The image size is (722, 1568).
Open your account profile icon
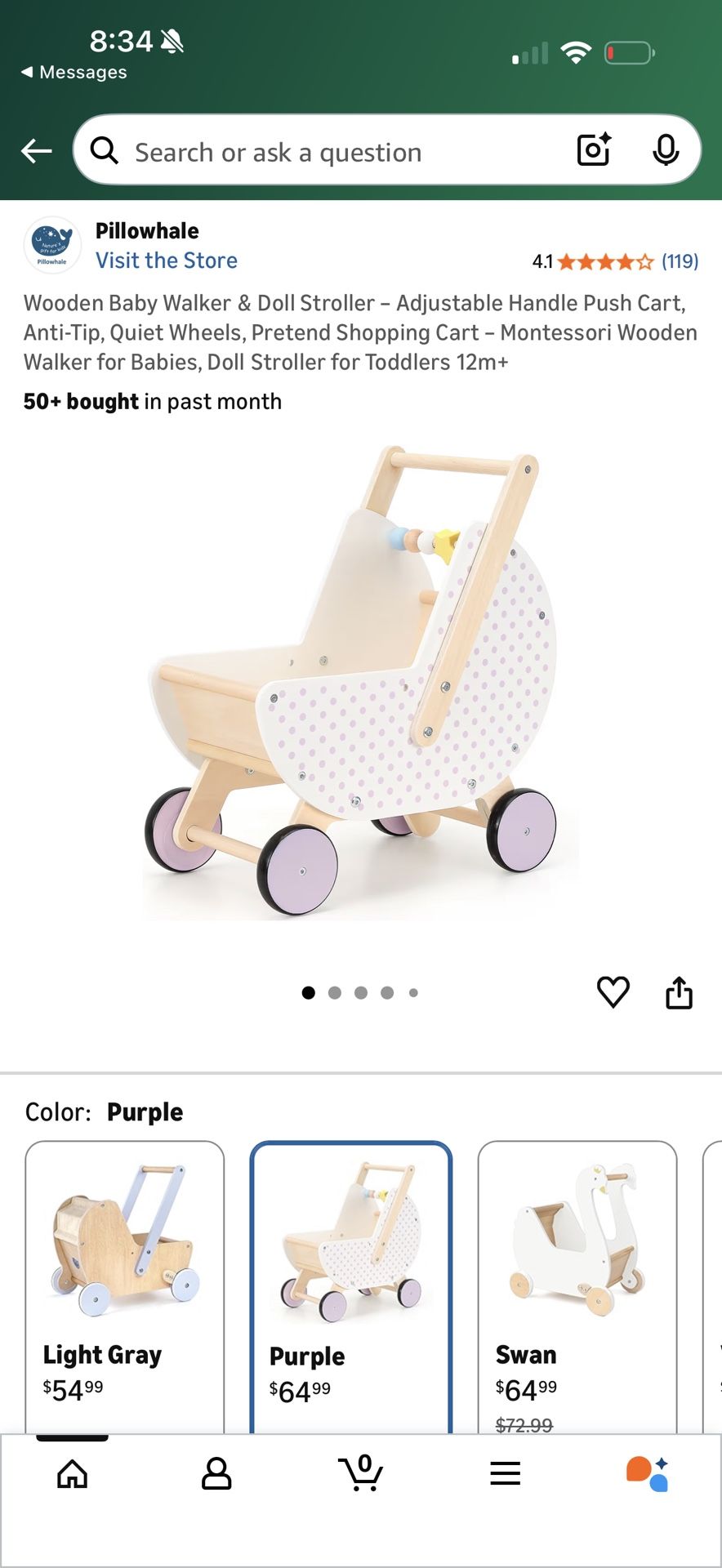(x=216, y=1472)
